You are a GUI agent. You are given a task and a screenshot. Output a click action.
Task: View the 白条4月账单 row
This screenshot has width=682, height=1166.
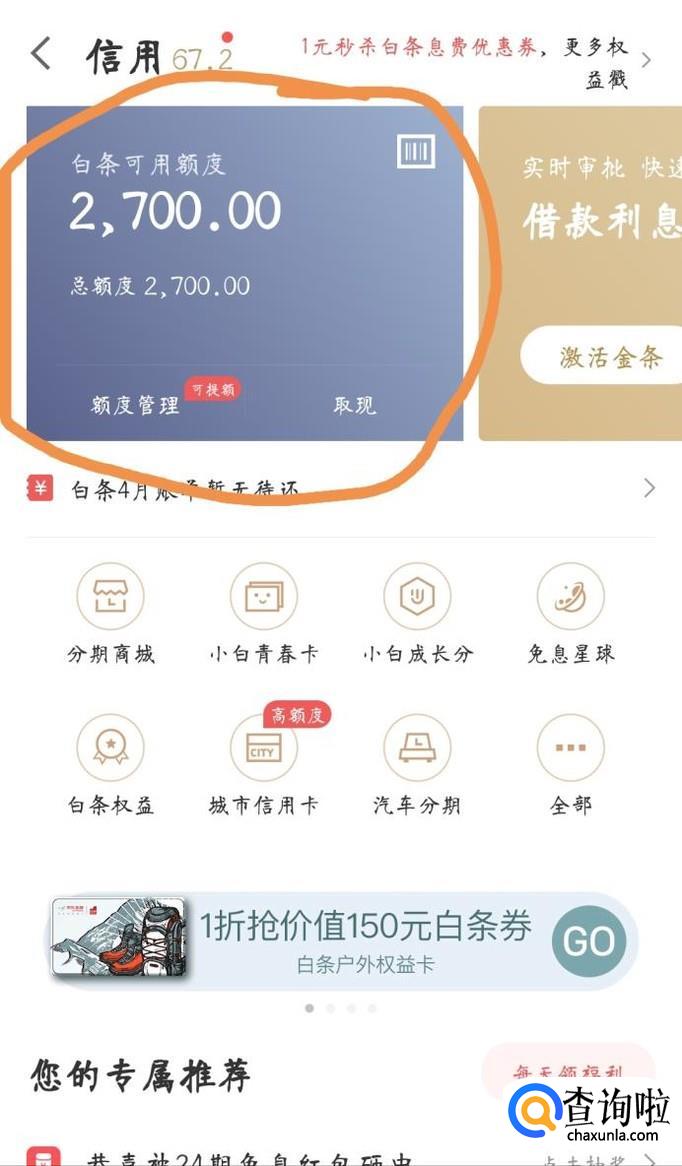click(340, 489)
